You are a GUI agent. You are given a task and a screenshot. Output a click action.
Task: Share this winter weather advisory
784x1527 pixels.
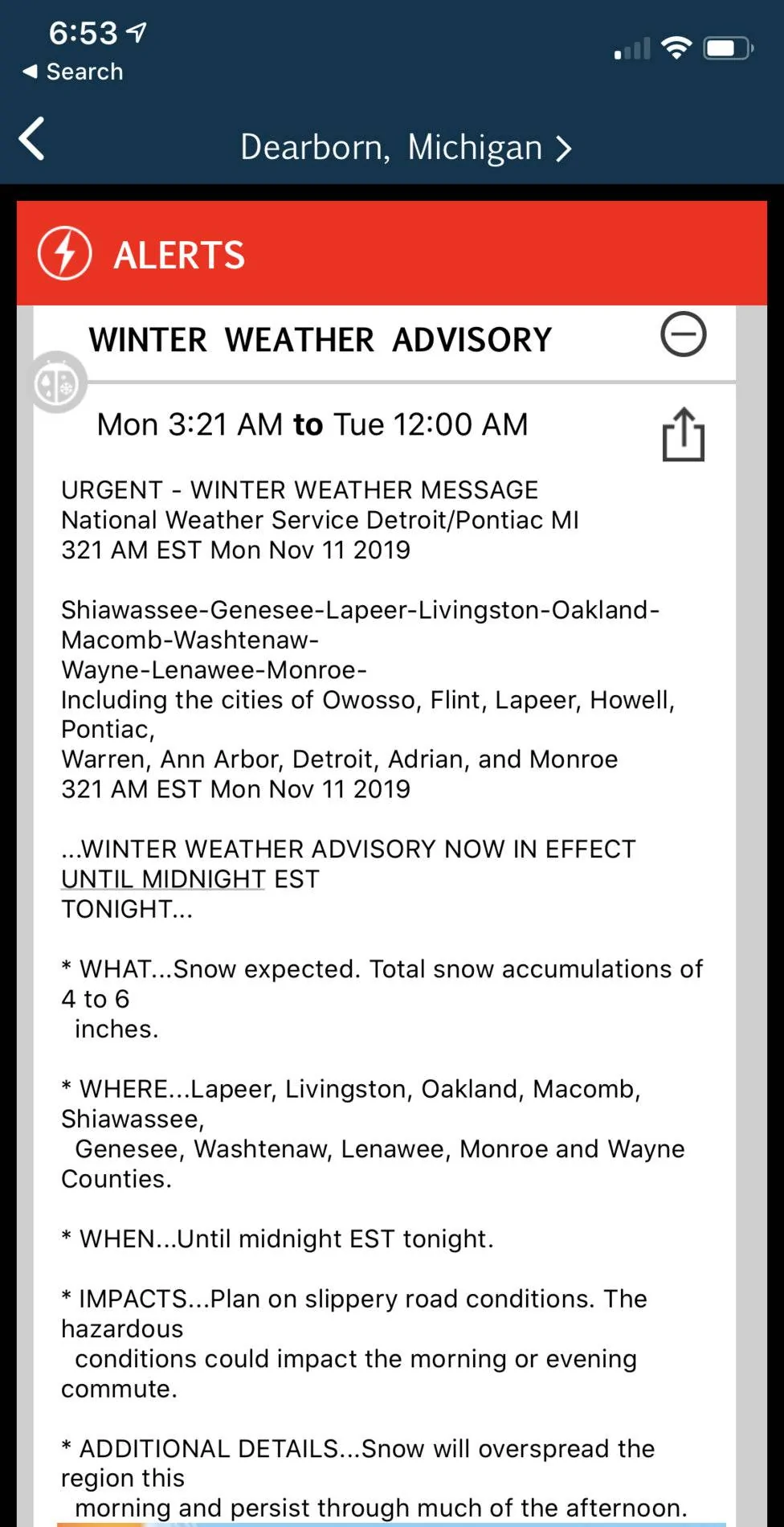pos(684,434)
